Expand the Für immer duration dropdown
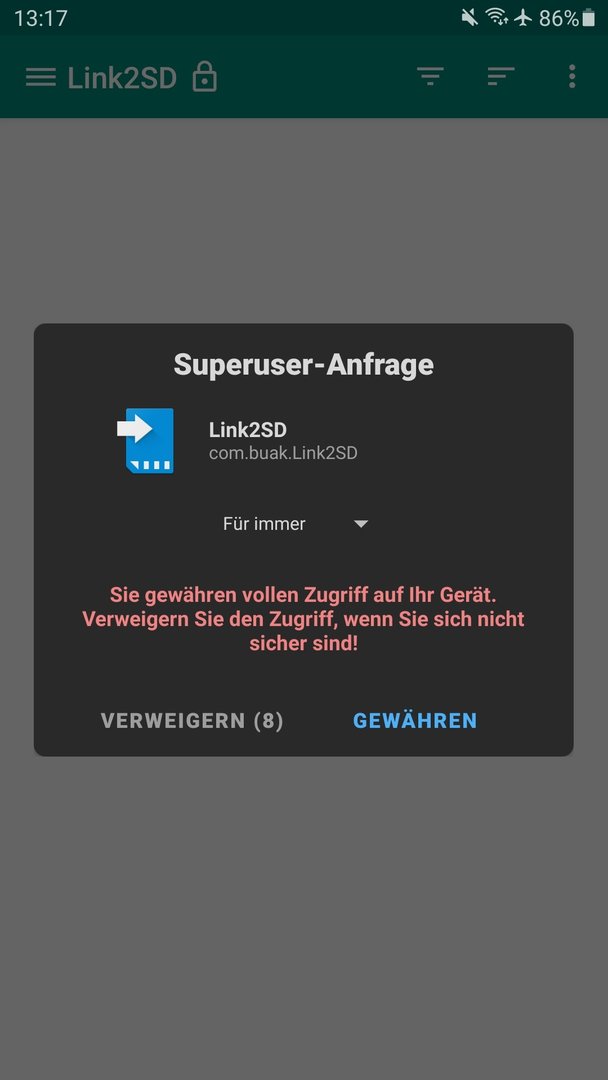The image size is (608, 1080). click(295, 524)
